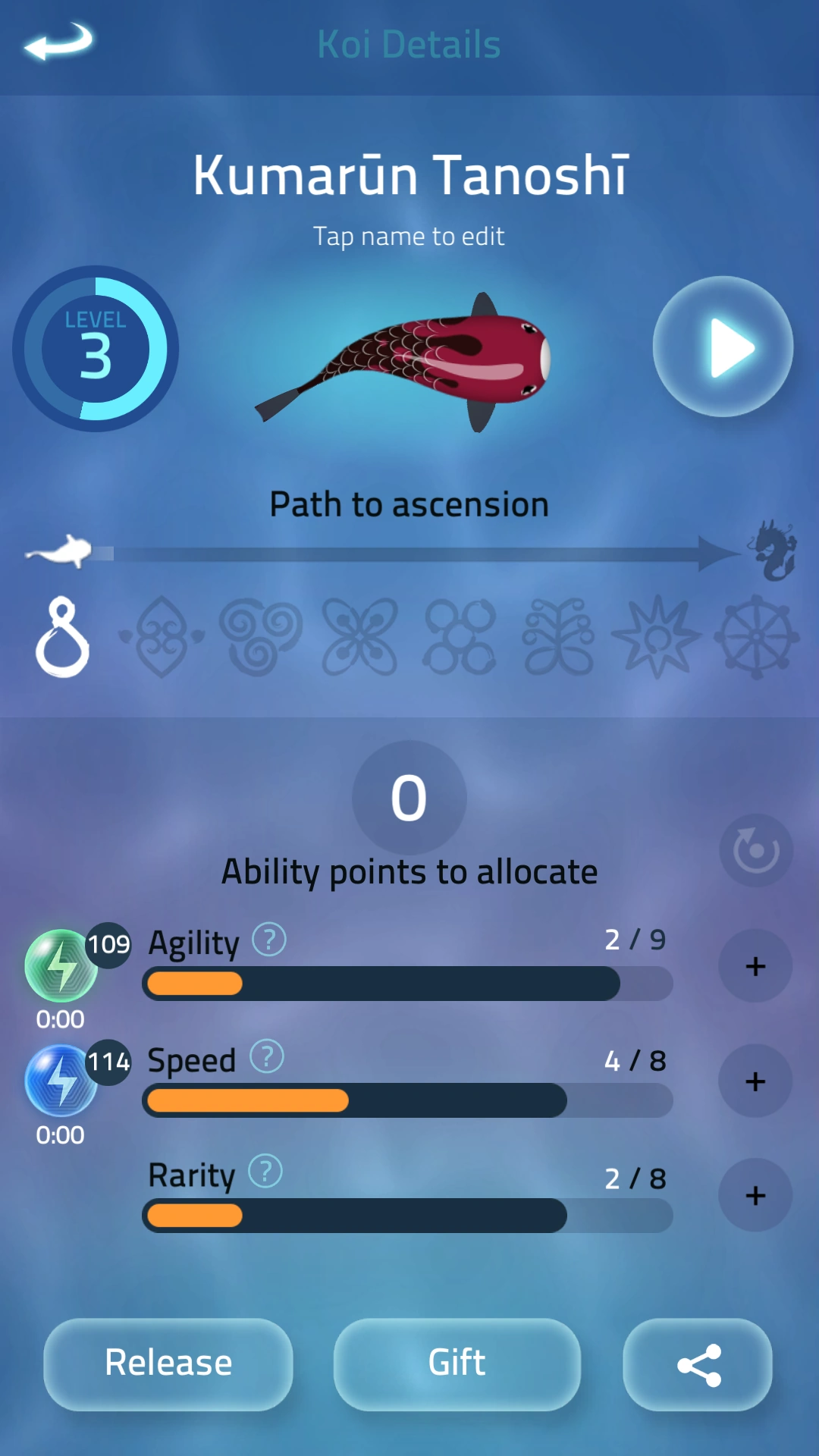Release this koi
819x1456 pixels.
[x=168, y=1363]
